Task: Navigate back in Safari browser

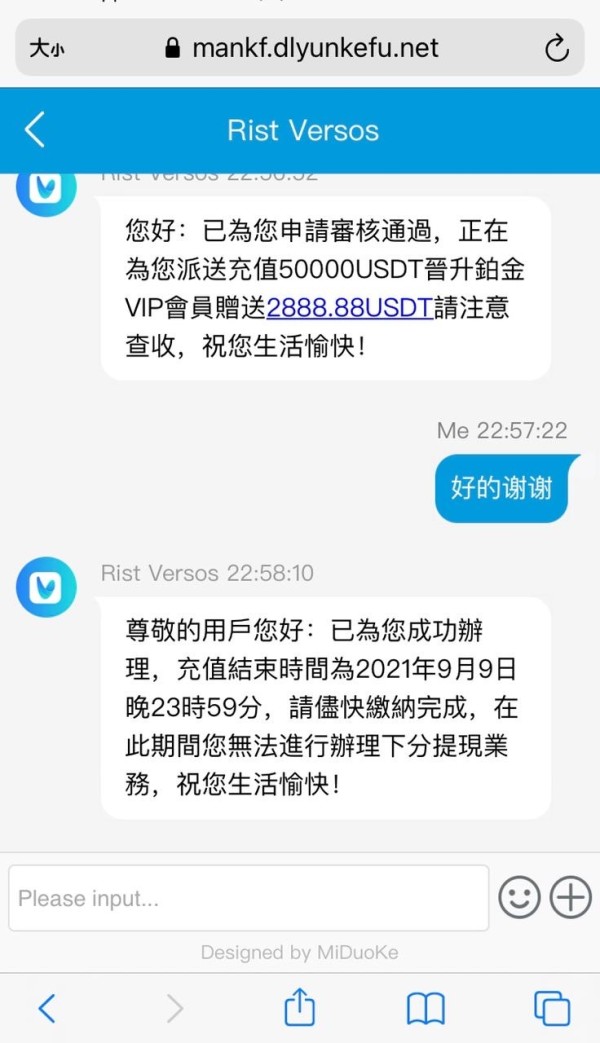Action: (x=47, y=1008)
